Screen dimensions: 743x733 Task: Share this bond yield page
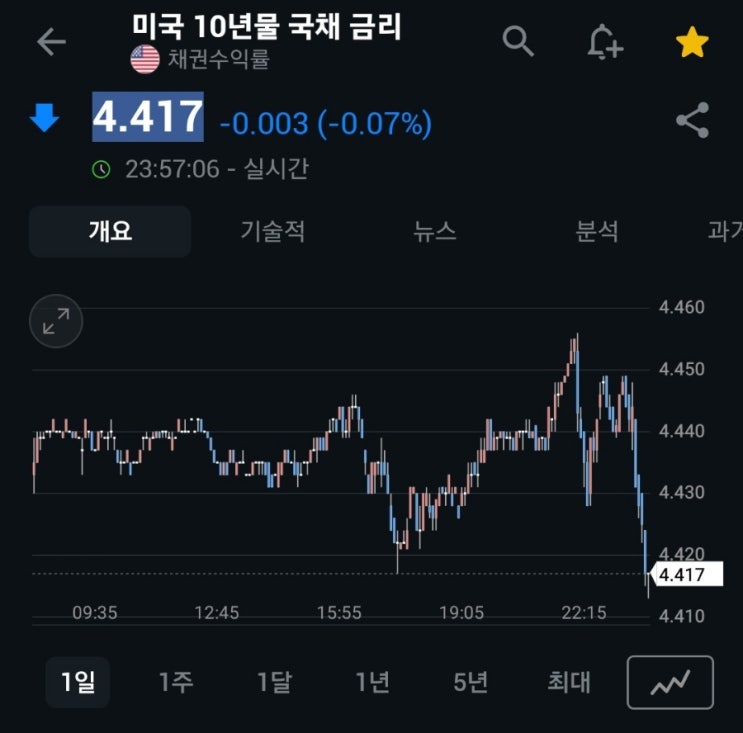[x=692, y=120]
